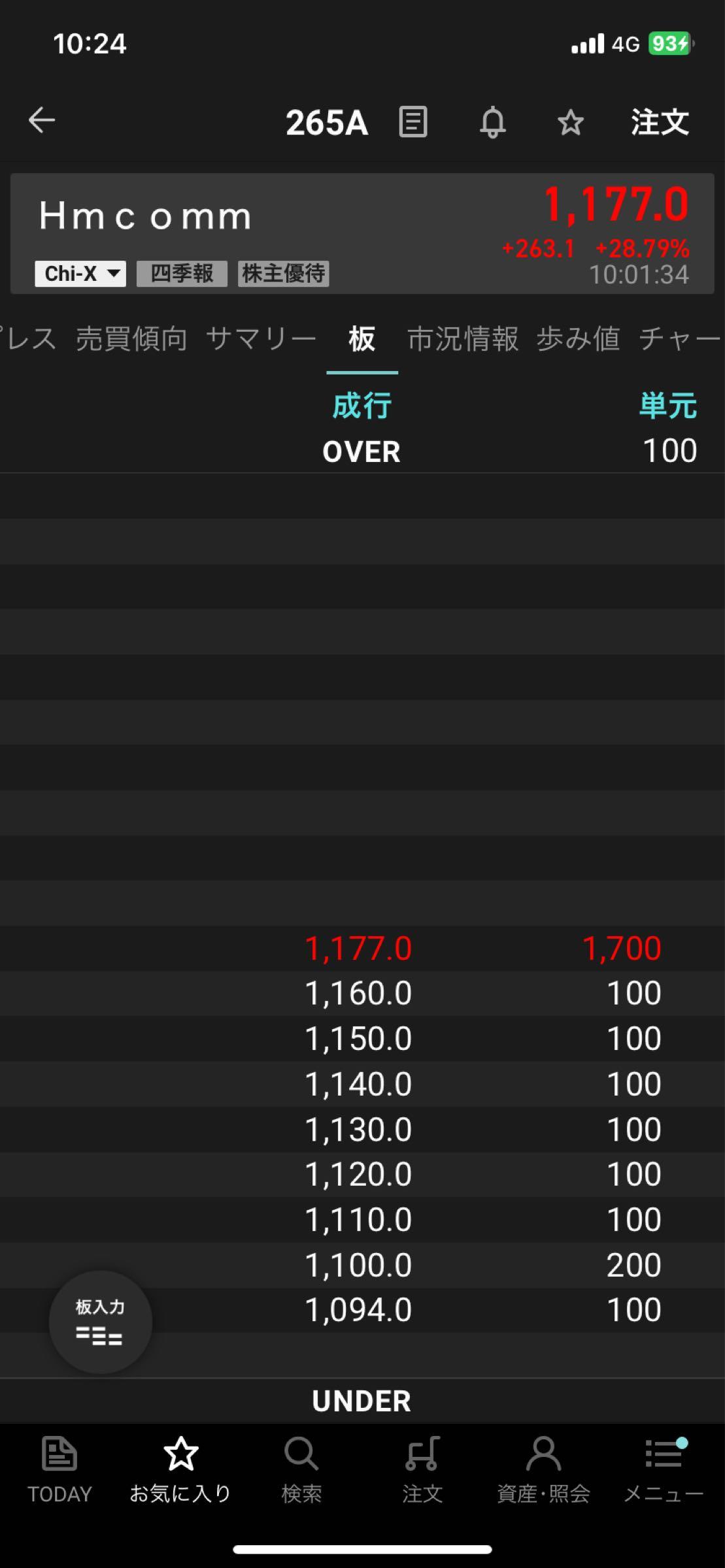This screenshot has width=725, height=1568.
Task: Switch to the サマリー tab
Action: [261, 339]
